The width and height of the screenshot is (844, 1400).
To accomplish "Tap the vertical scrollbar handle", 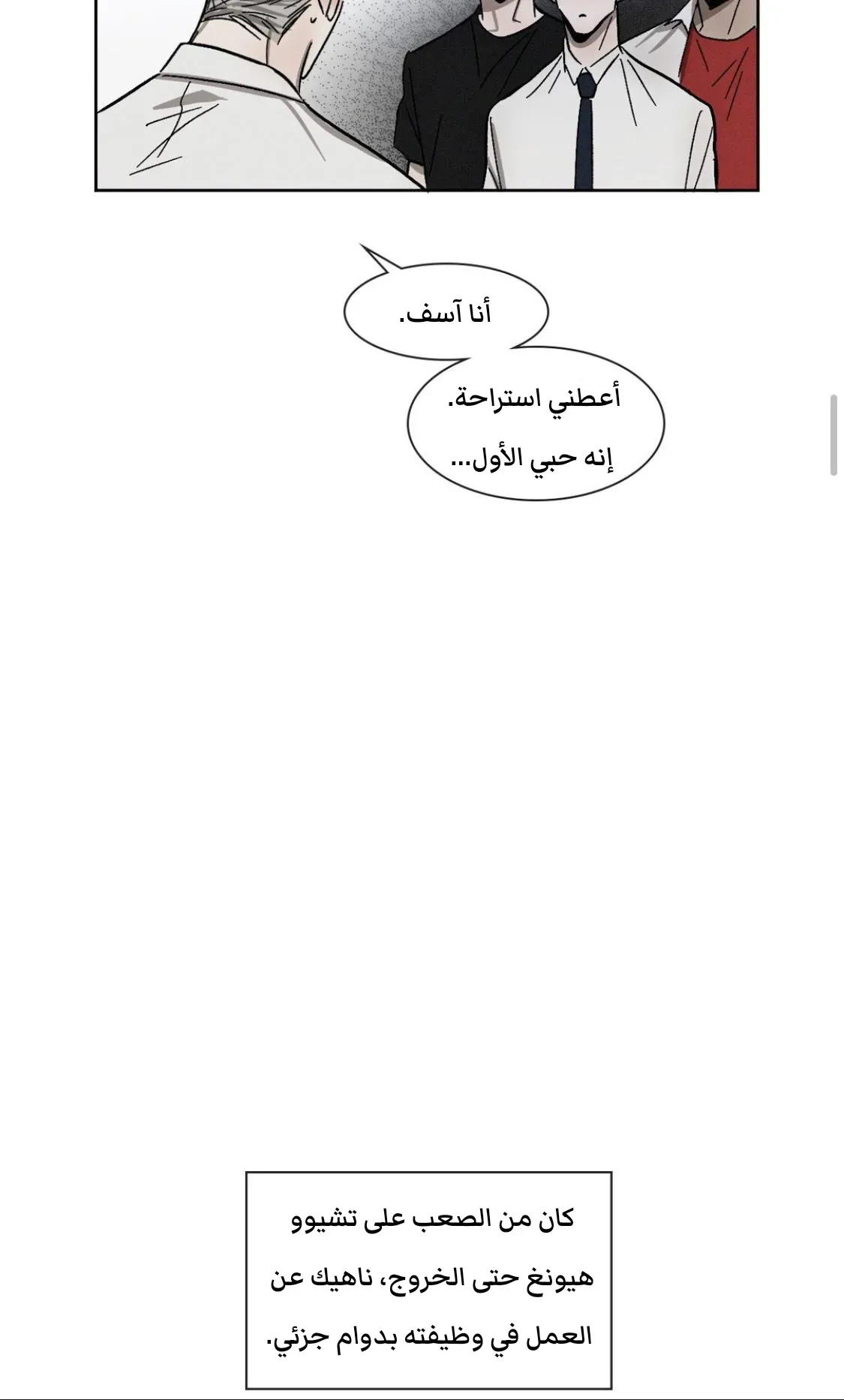I will pyautogui.click(x=833, y=434).
